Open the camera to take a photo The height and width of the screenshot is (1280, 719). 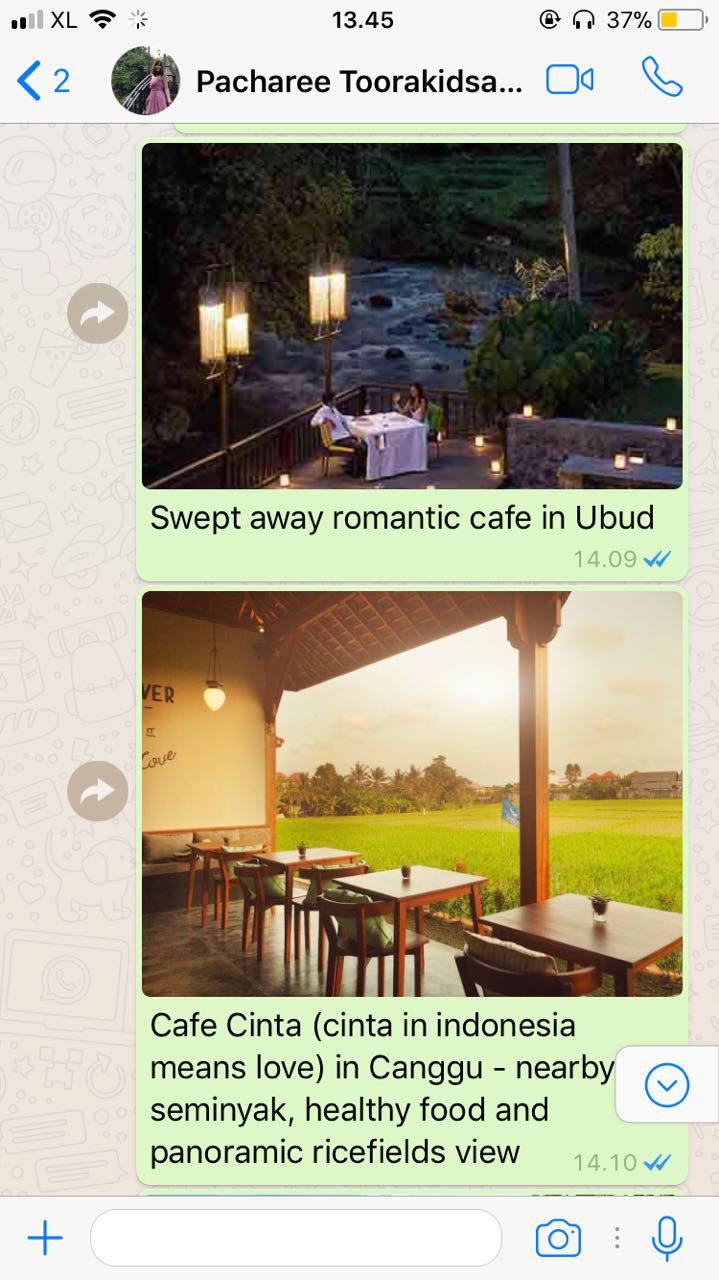[x=558, y=1239]
